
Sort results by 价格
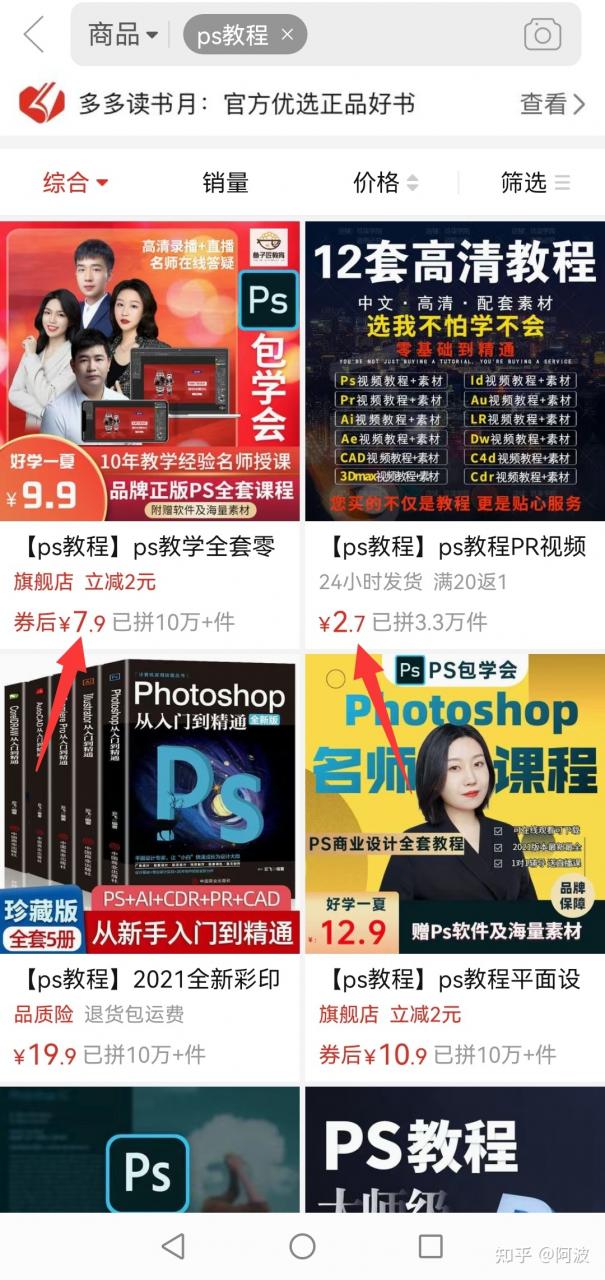pos(385,183)
